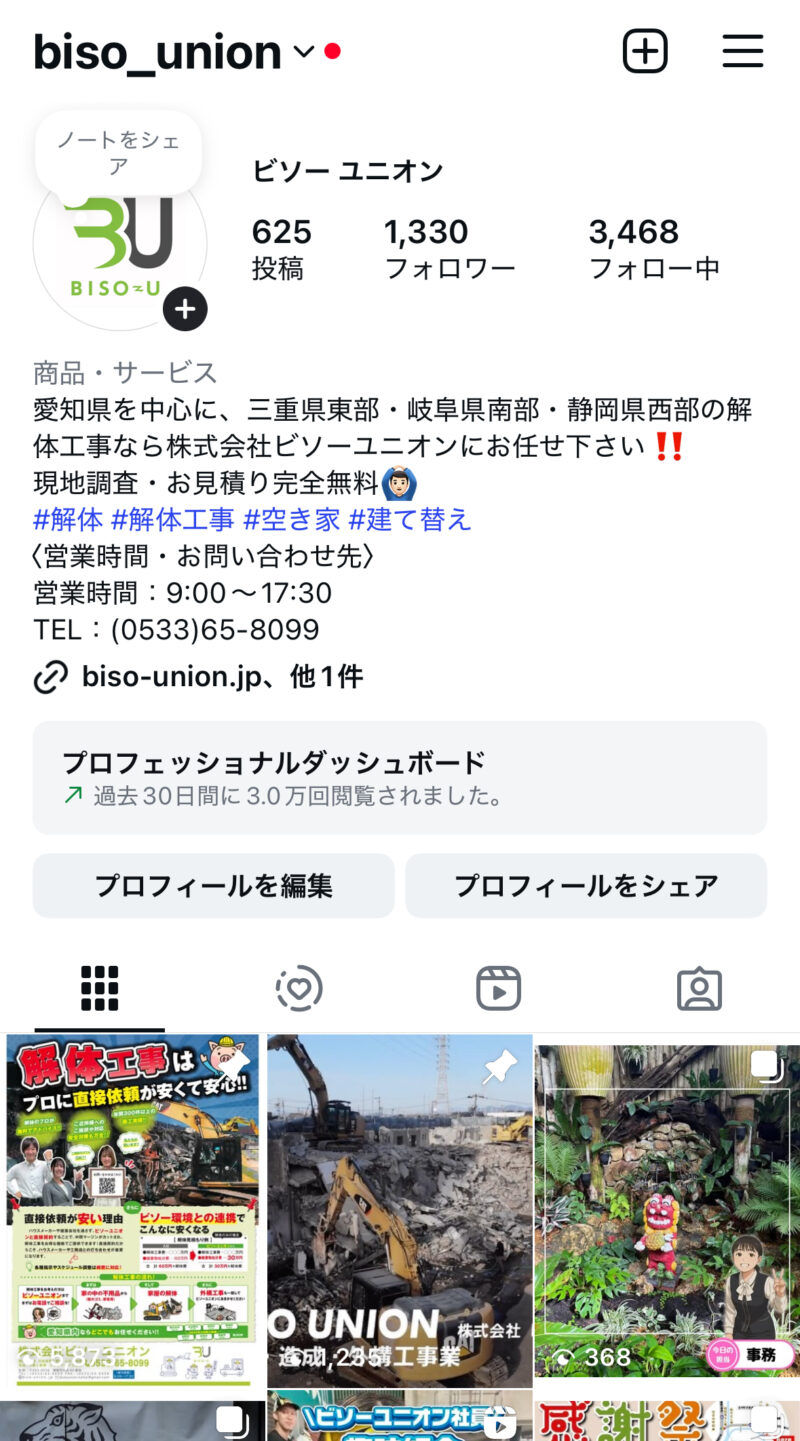Tap the ノートをシェア note bubble

118,153
